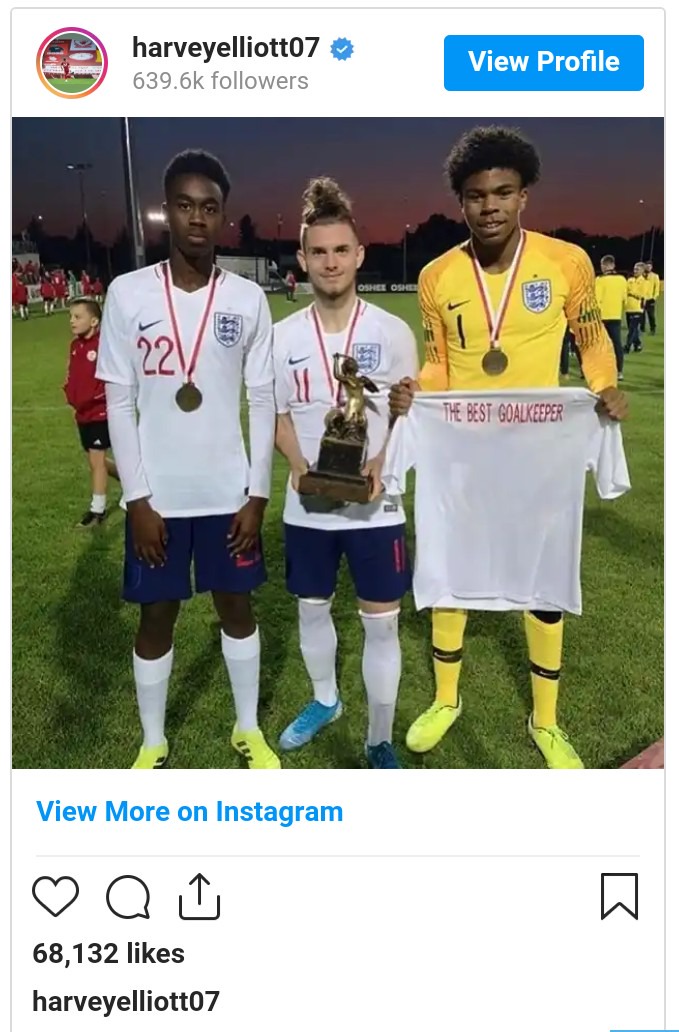This screenshot has width=679, height=1032.
Task: Open harveyelliott07's profile picture avatar
Action: click(x=72, y=62)
